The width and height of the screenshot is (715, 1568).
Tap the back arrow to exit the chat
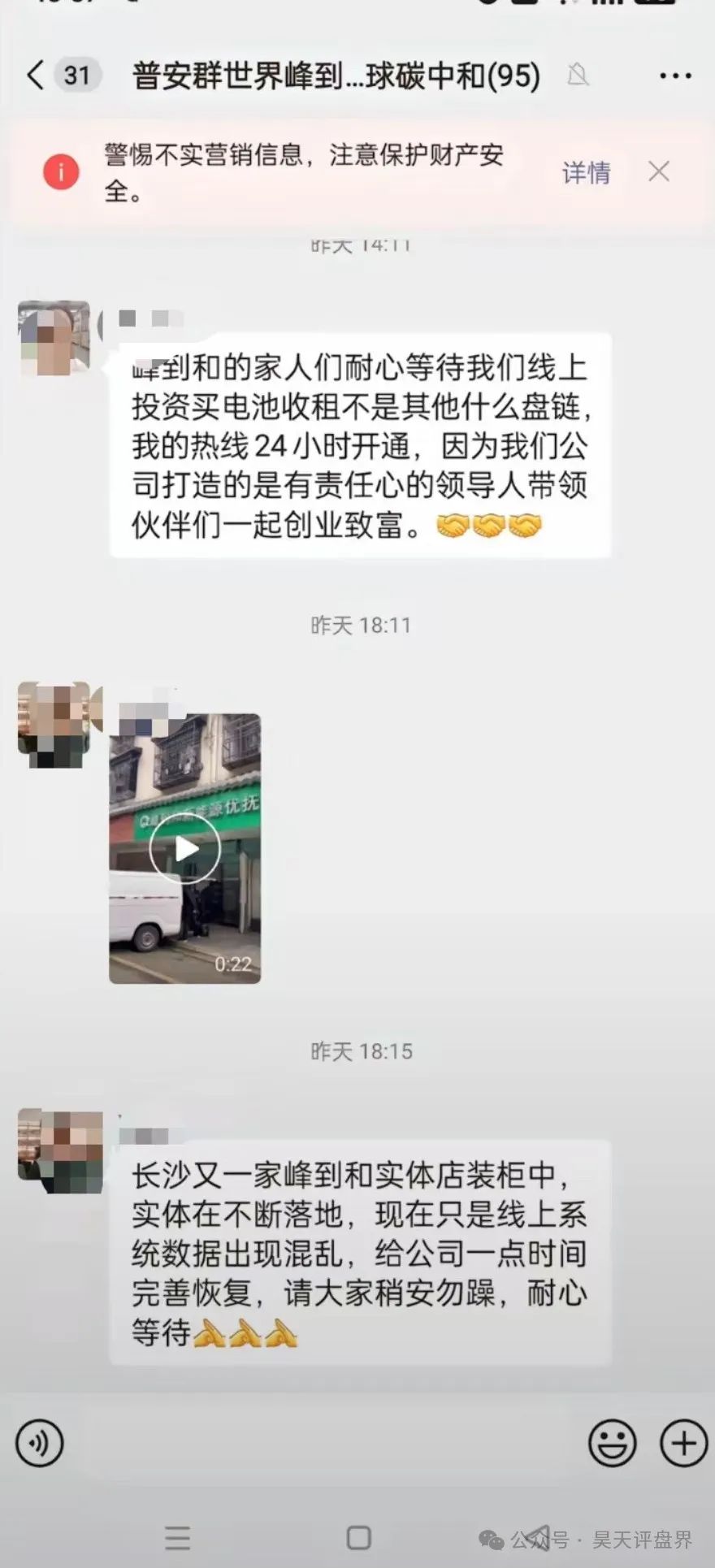point(32,75)
